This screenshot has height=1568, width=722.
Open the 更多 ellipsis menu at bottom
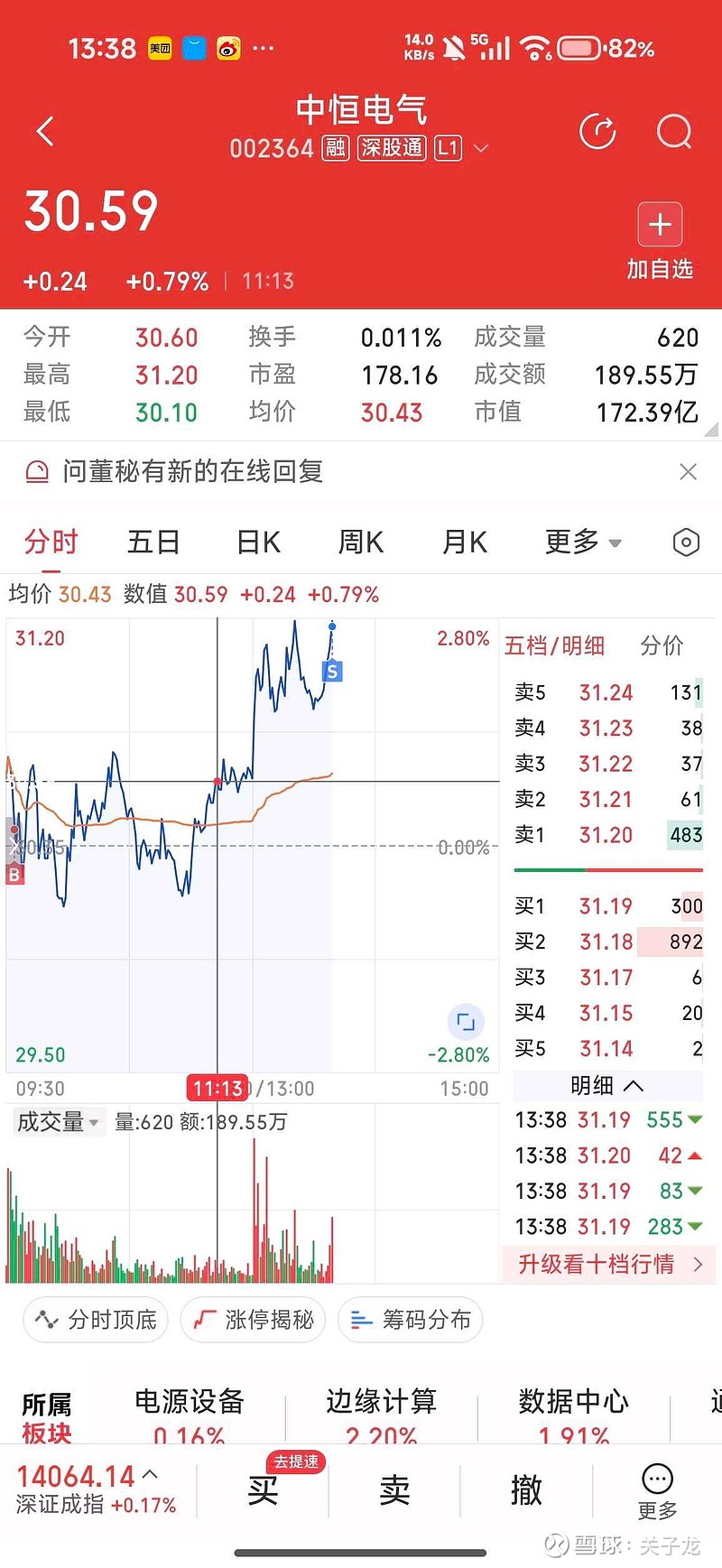coord(656,1478)
